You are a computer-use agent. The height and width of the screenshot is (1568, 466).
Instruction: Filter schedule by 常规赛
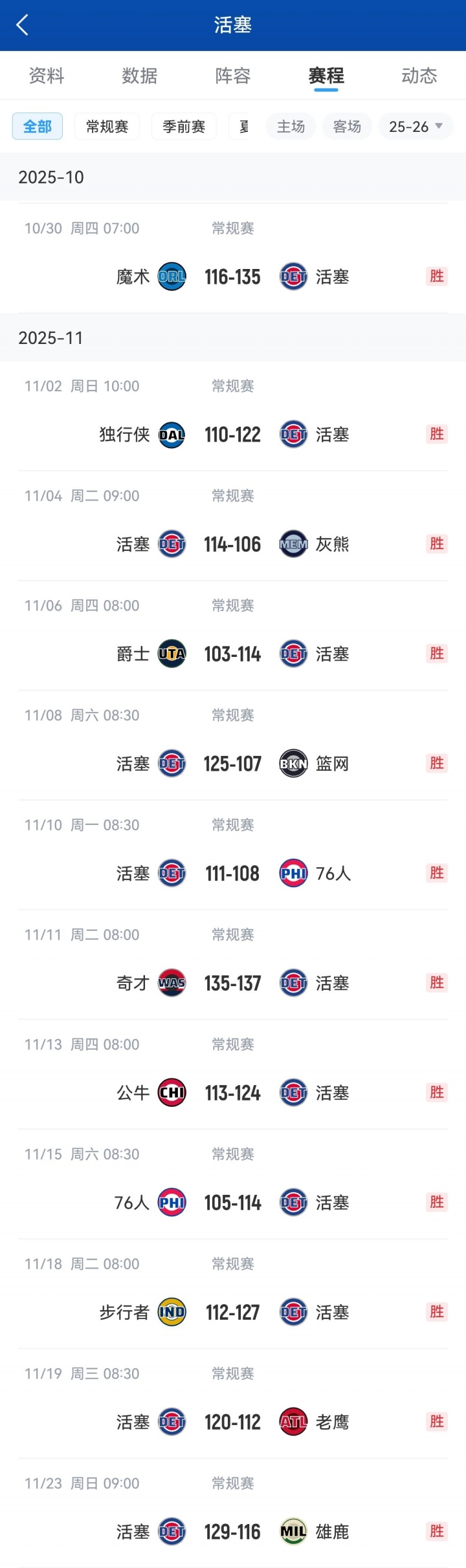point(107,126)
